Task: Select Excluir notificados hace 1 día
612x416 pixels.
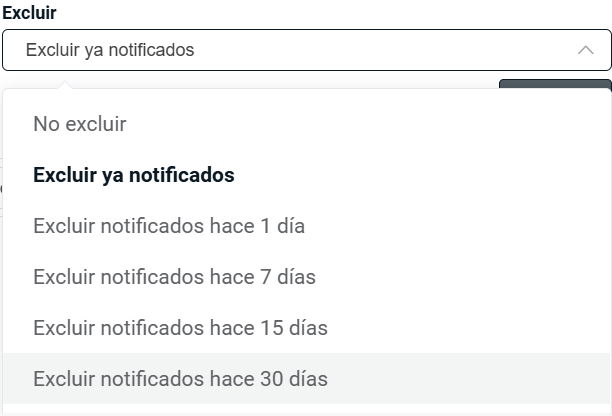Action: [169, 226]
